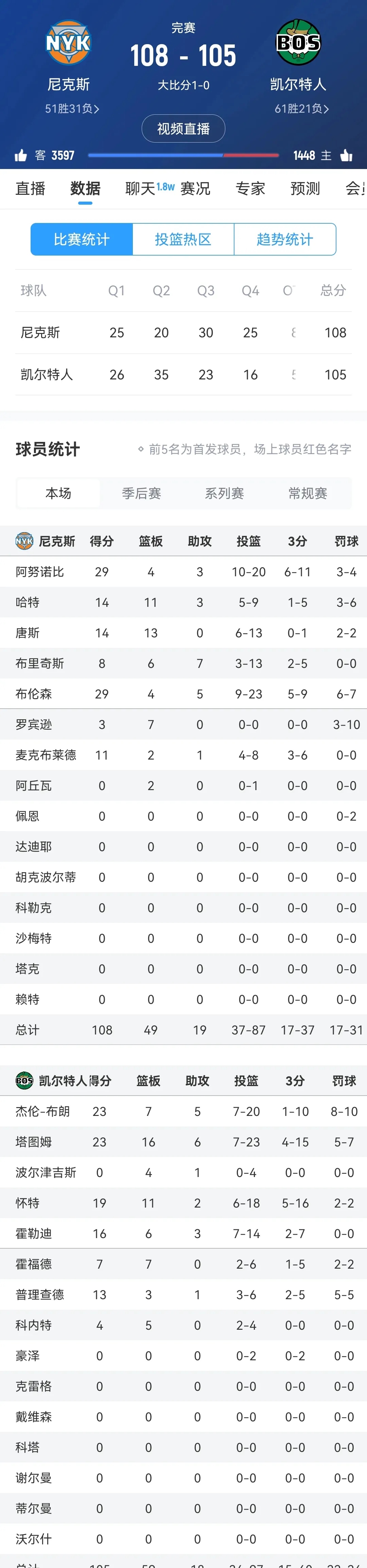Like the away team with the thumbs-up
The height and width of the screenshot is (1568, 367).
pyautogui.click(x=21, y=156)
